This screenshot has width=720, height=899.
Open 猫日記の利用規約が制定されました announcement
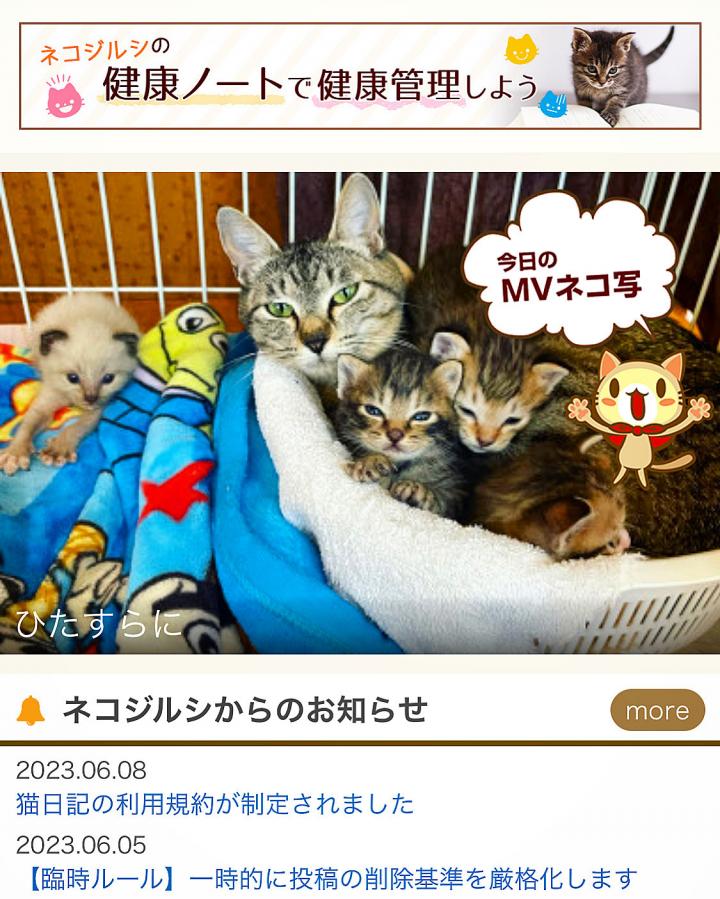click(215, 803)
